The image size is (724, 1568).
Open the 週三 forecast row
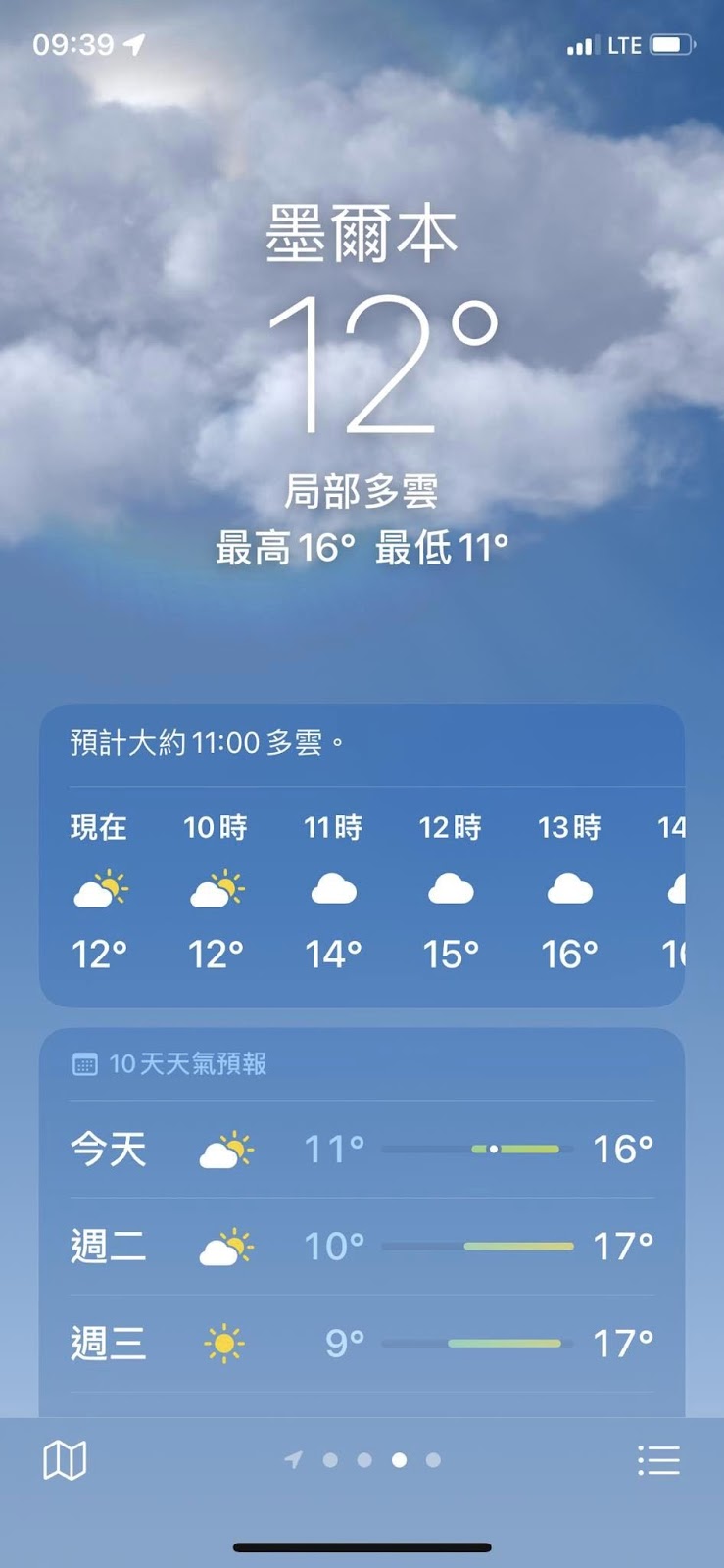(x=362, y=1344)
